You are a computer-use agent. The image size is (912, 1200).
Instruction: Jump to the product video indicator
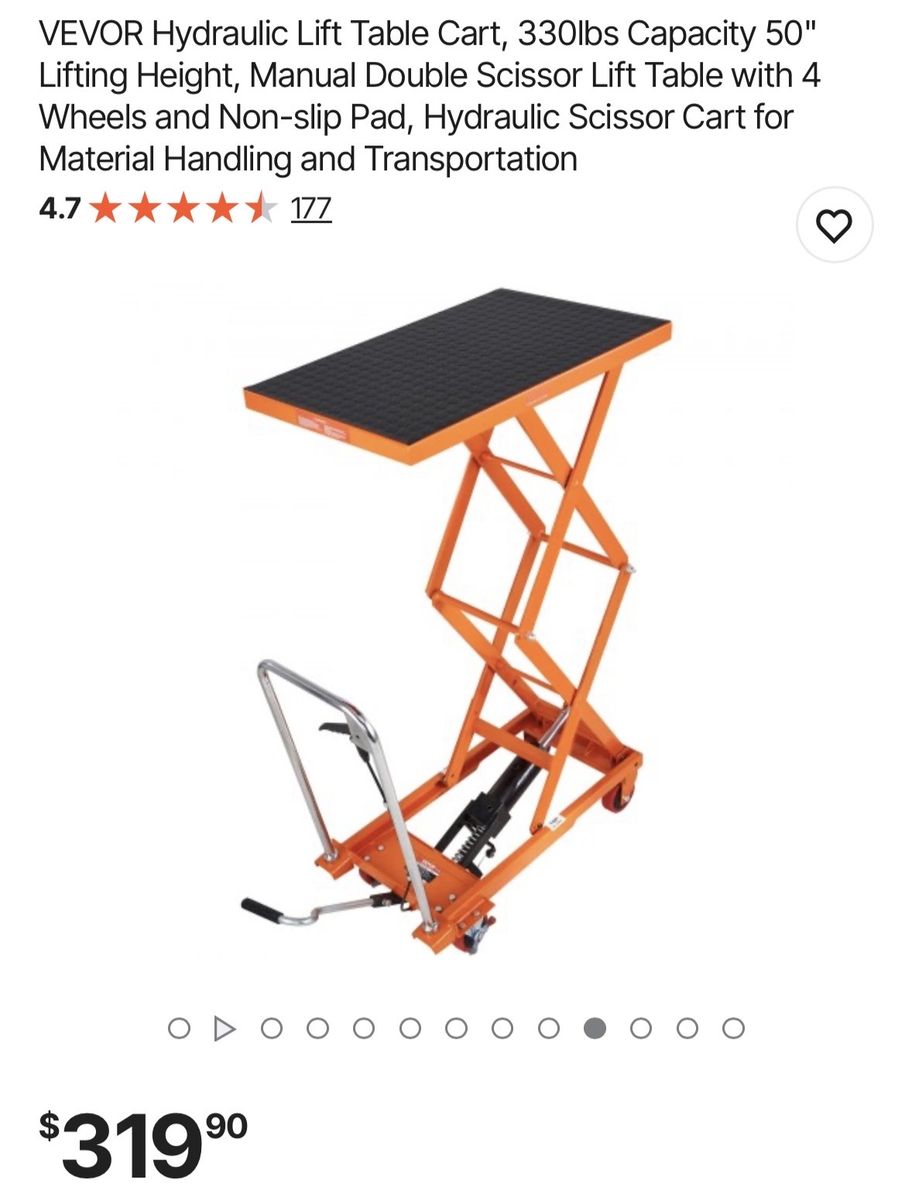(225, 1028)
